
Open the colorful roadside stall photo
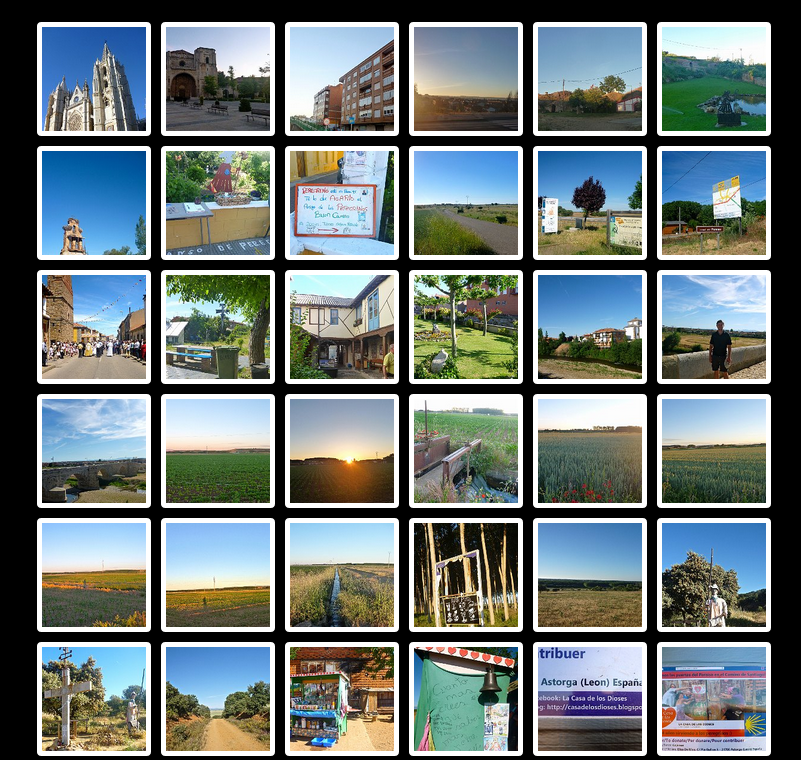point(342,699)
